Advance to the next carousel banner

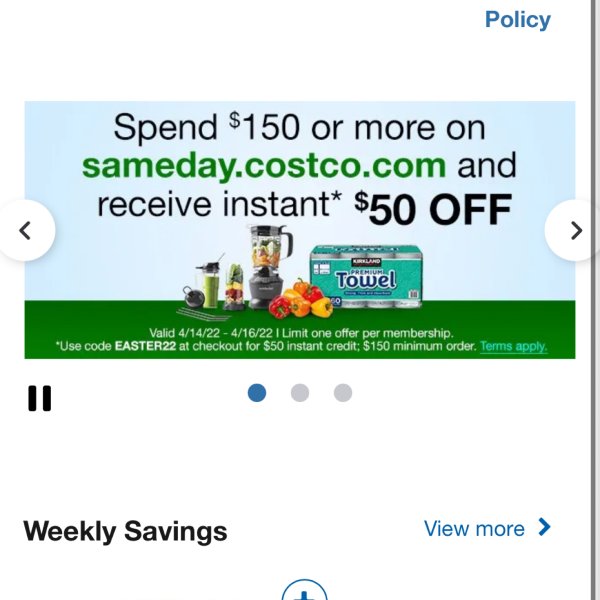pyautogui.click(x=574, y=231)
